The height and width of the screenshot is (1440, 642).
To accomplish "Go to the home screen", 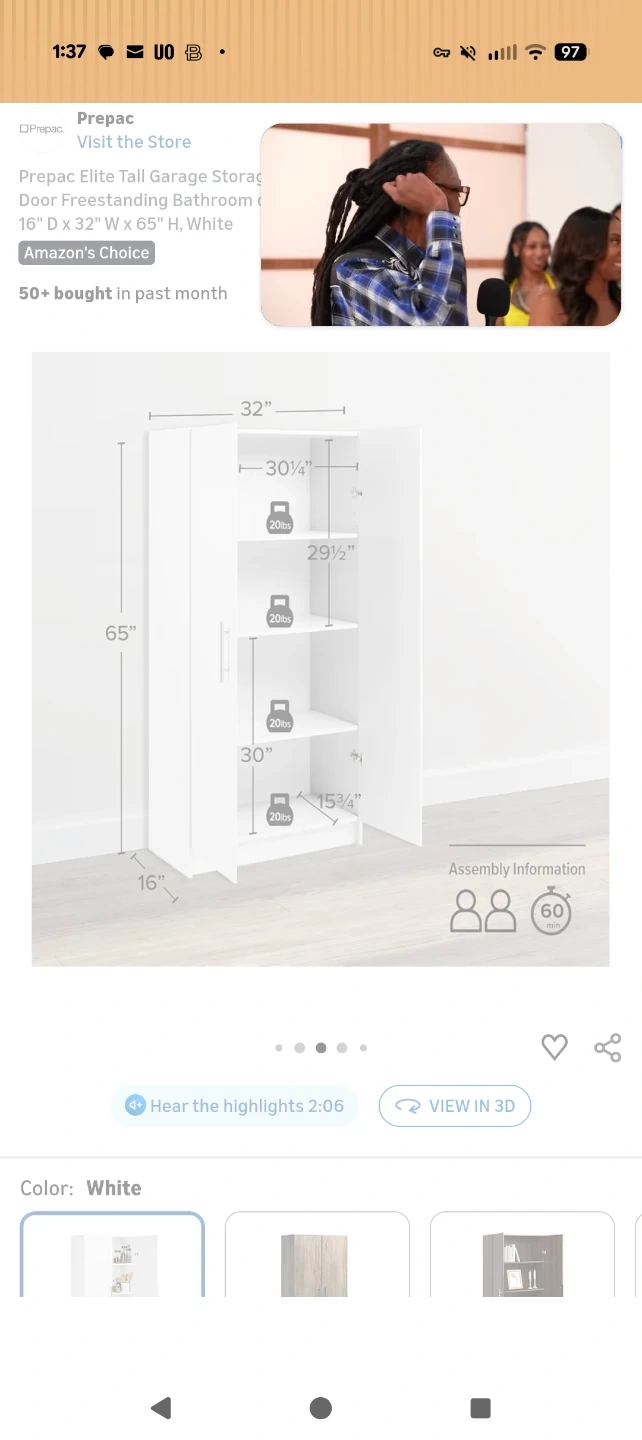I will click(321, 1408).
